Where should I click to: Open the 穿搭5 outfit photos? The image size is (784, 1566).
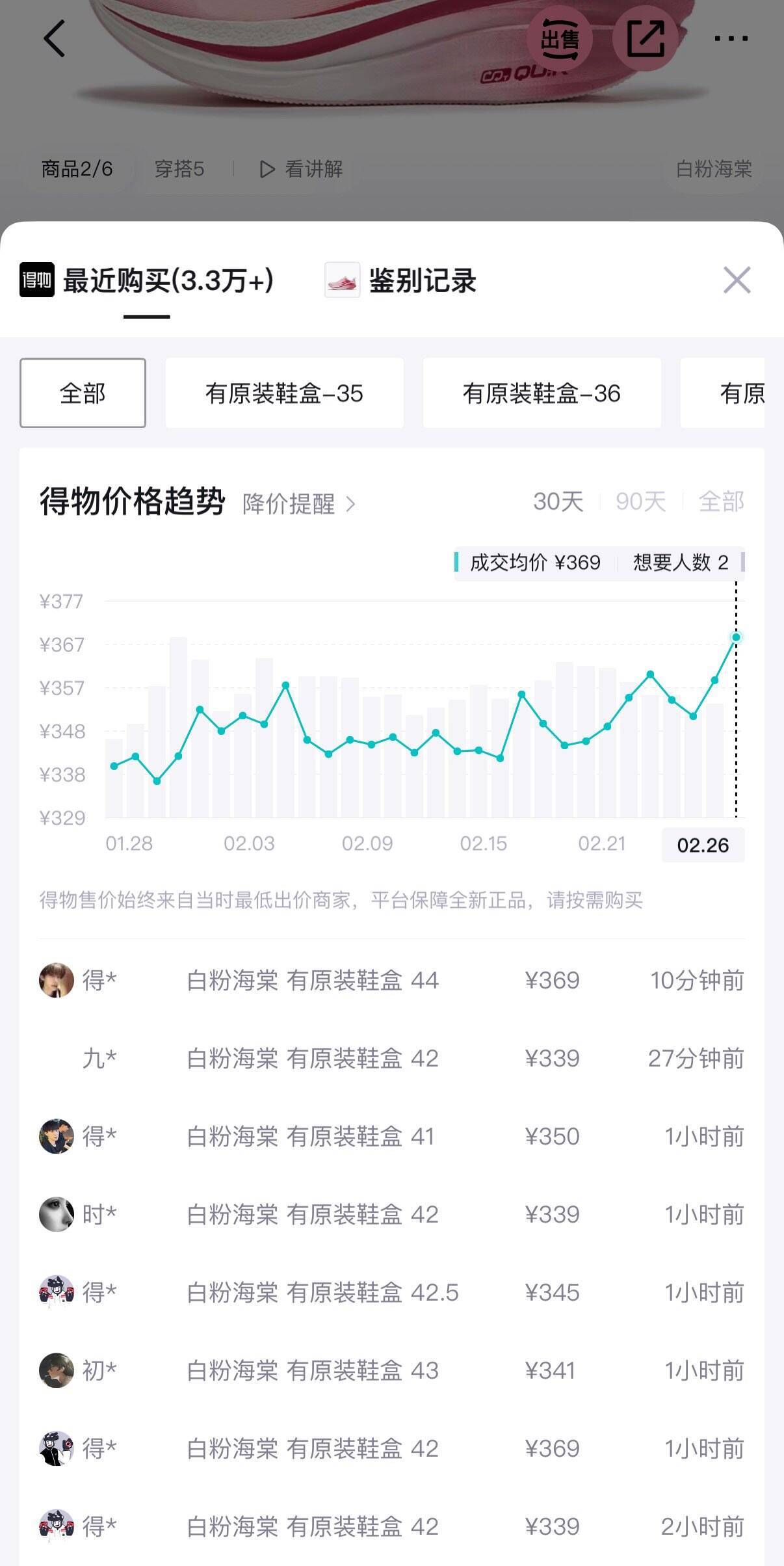179,169
